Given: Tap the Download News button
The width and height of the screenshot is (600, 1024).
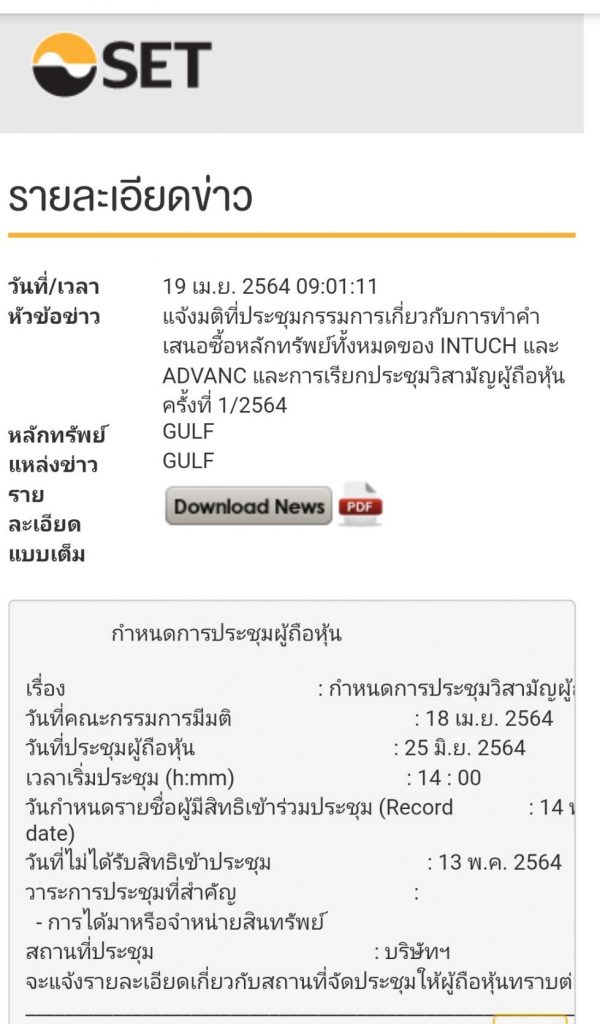Looking at the screenshot, I should pos(248,506).
